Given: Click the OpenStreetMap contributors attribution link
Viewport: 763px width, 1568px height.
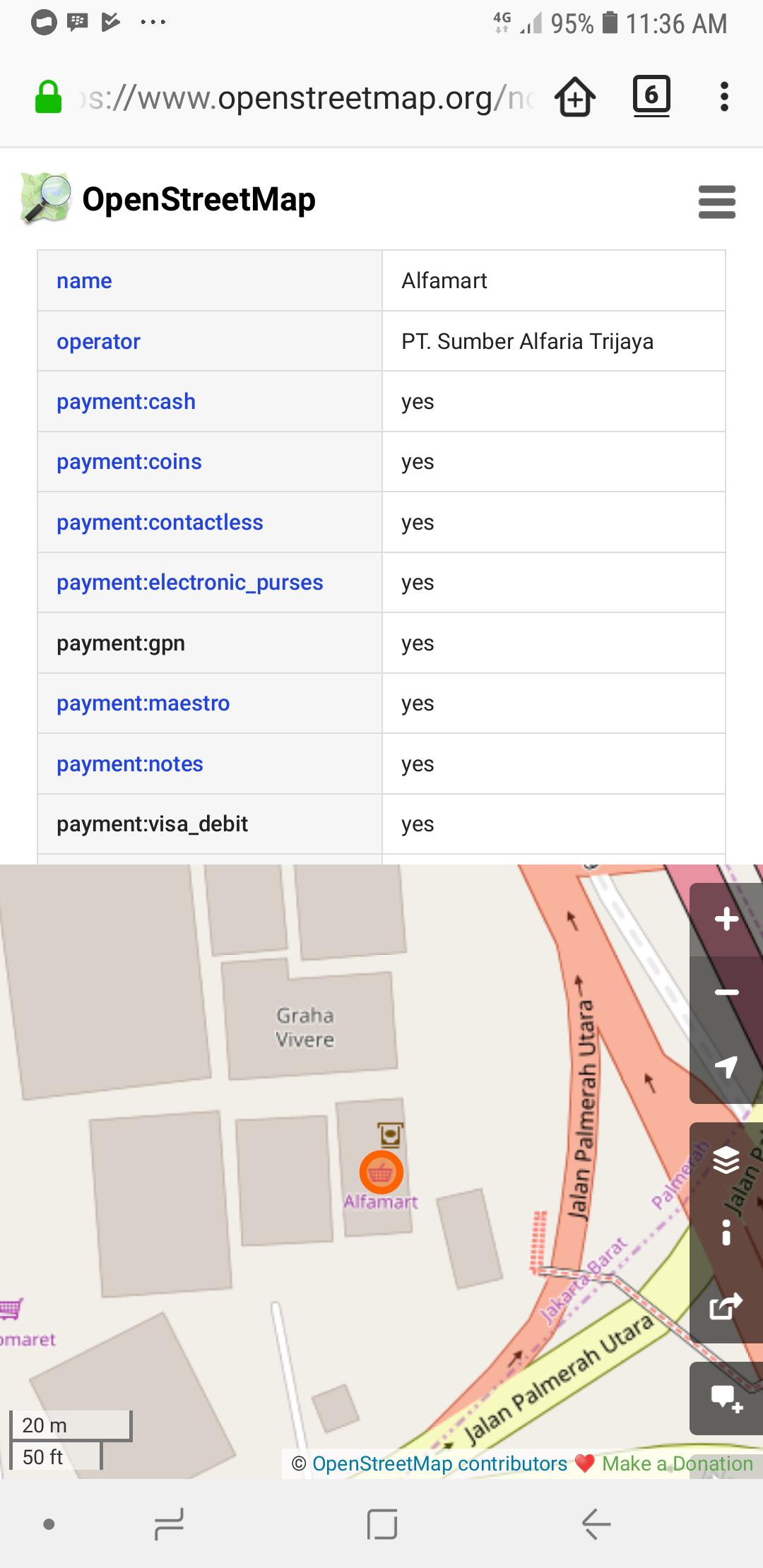Looking at the screenshot, I should click(x=439, y=1463).
